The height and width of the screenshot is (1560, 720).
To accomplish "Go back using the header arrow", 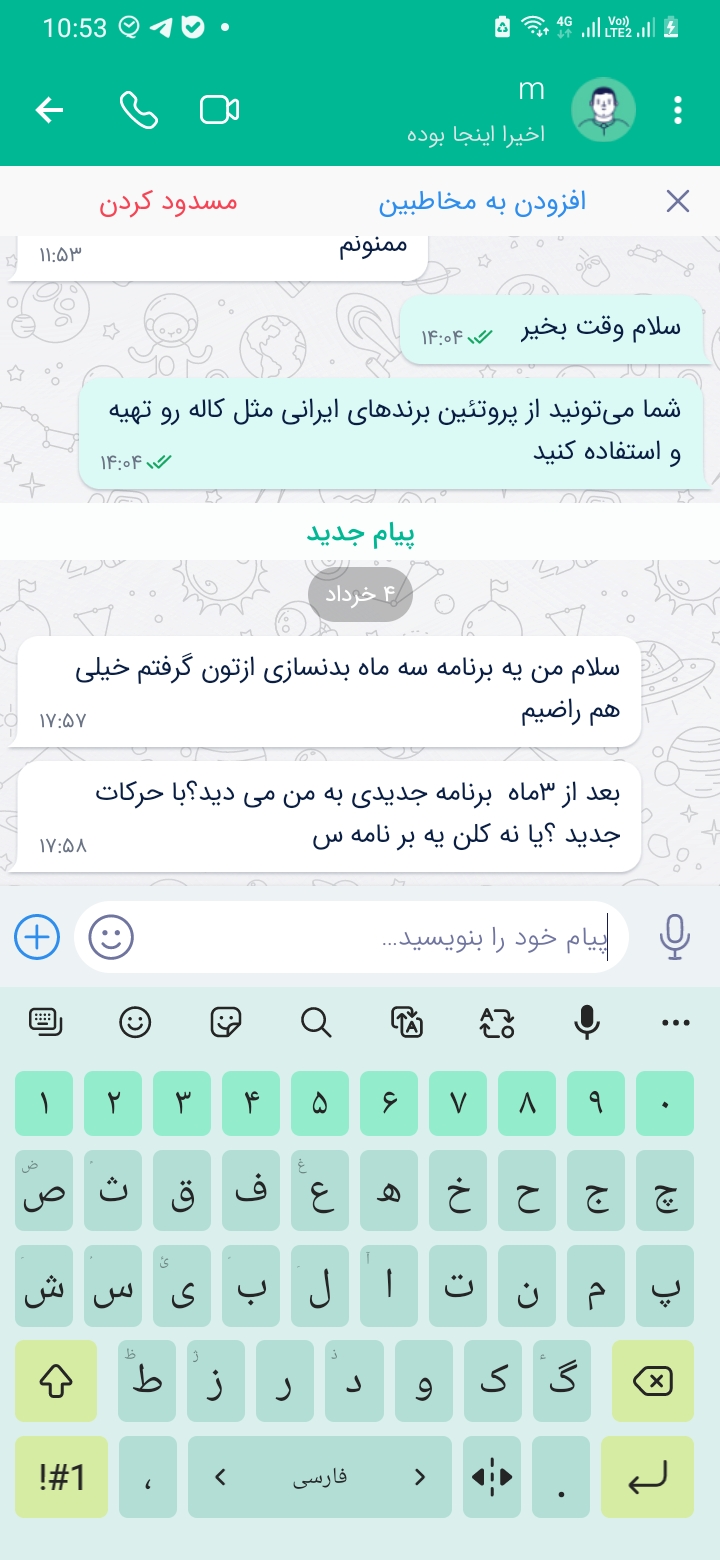I will 49,110.
